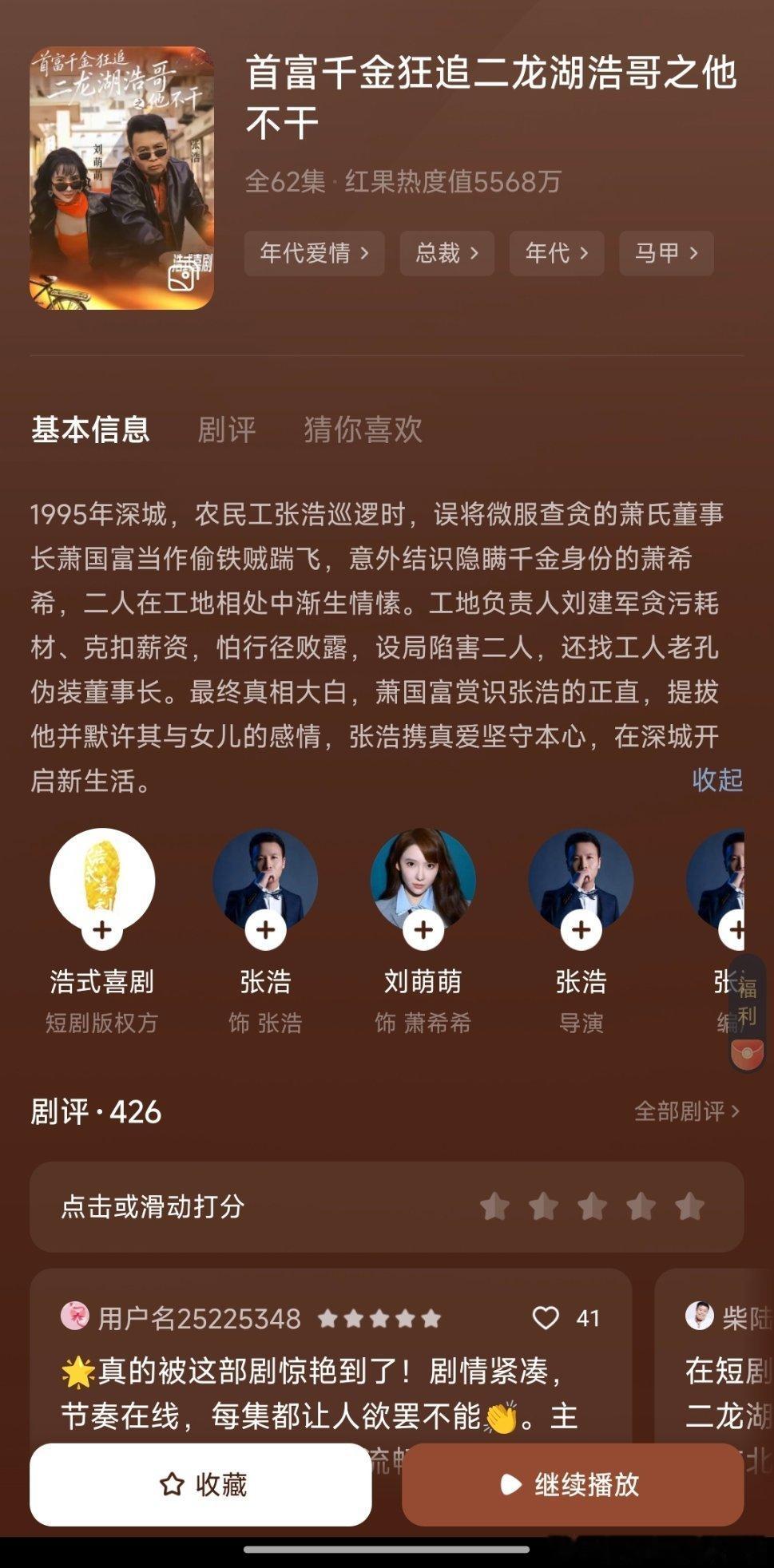Tap the 总裁 category tag
The height and width of the screenshot is (1568, 774).
tap(446, 253)
